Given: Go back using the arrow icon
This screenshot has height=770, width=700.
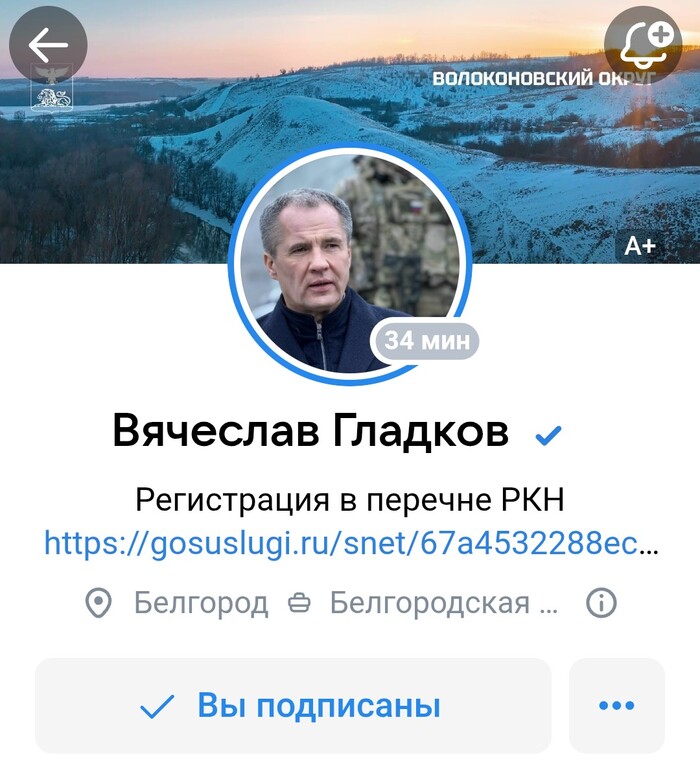Looking at the screenshot, I should [x=48, y=44].
